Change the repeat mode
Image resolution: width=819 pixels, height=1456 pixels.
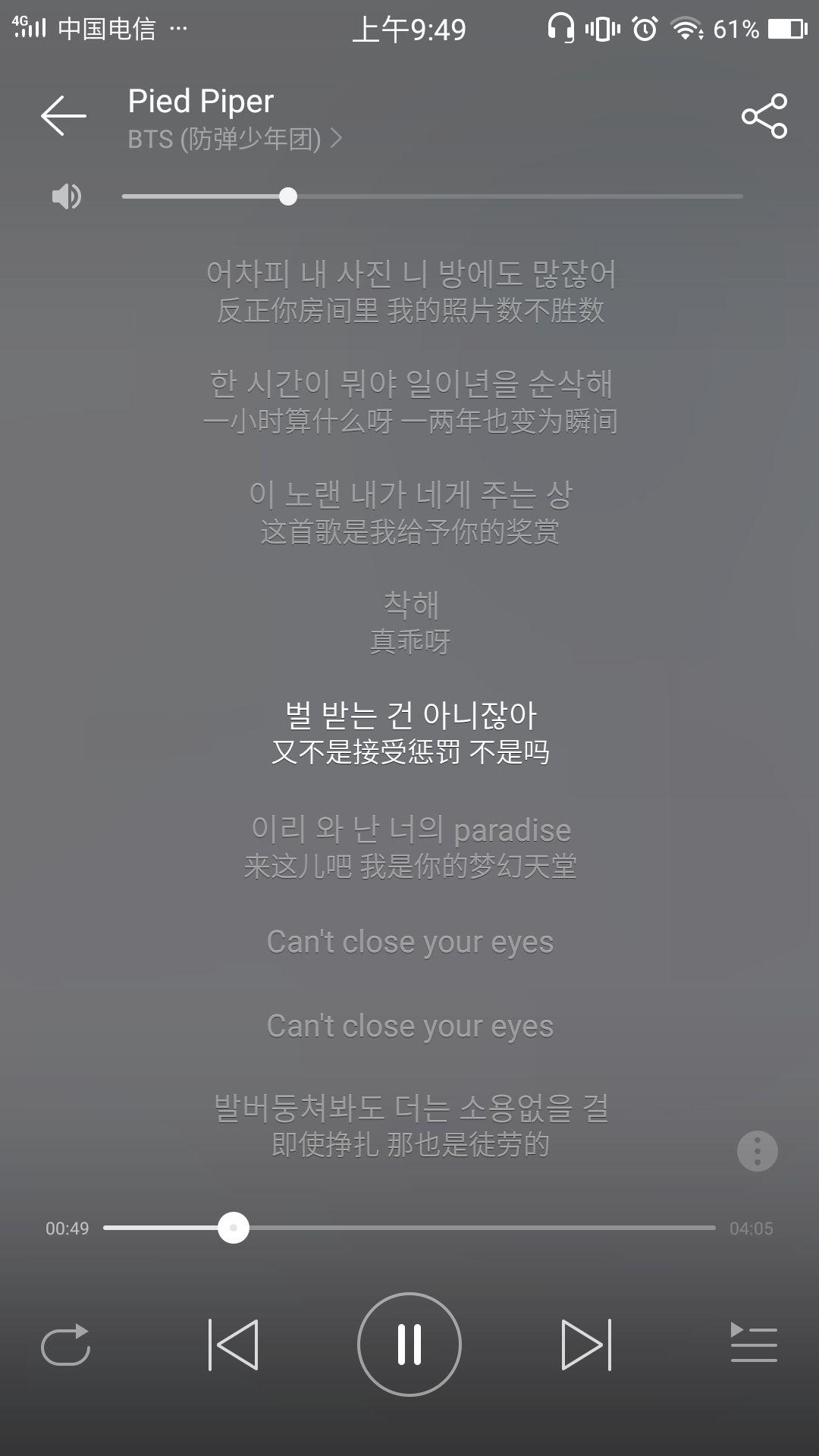pos(65,1345)
